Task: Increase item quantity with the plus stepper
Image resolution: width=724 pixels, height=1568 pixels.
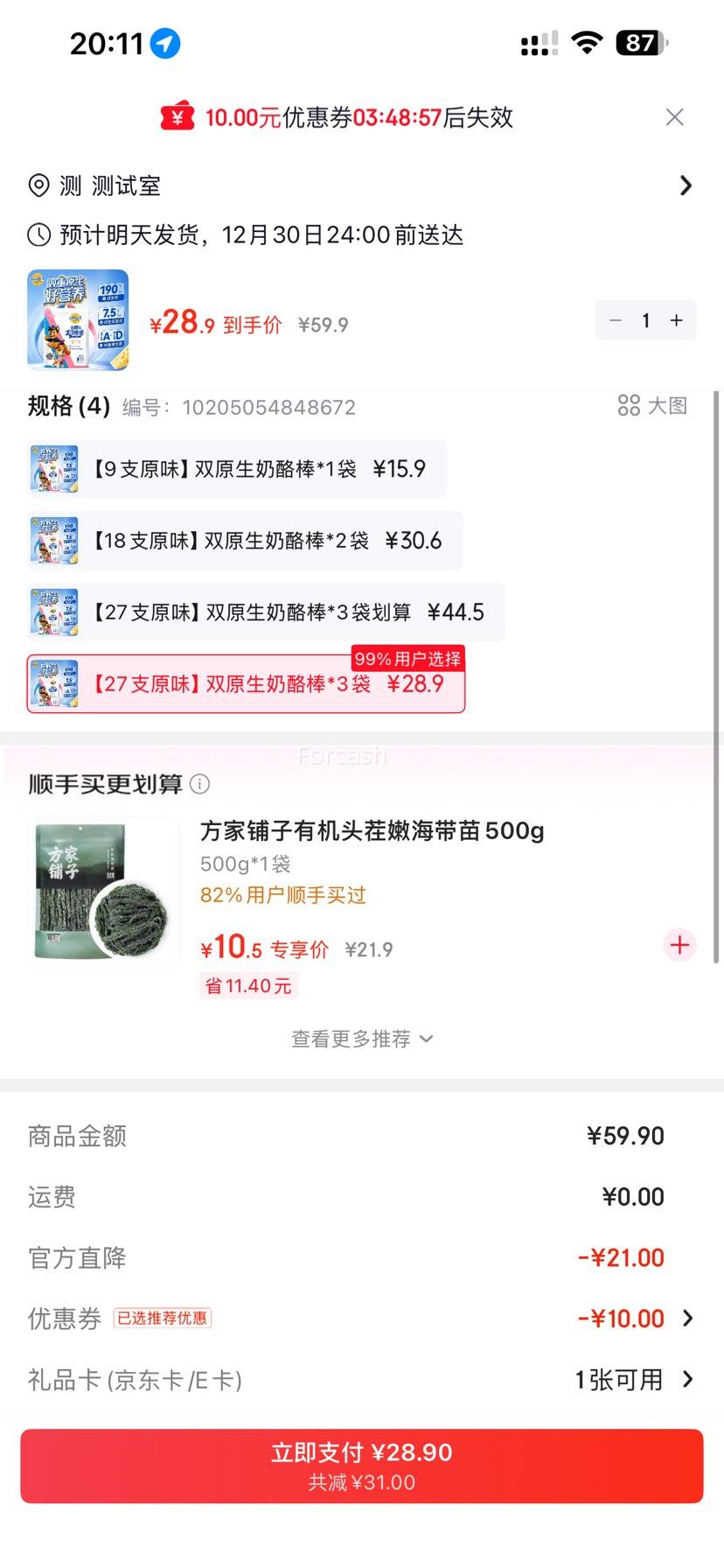Action: (x=676, y=320)
